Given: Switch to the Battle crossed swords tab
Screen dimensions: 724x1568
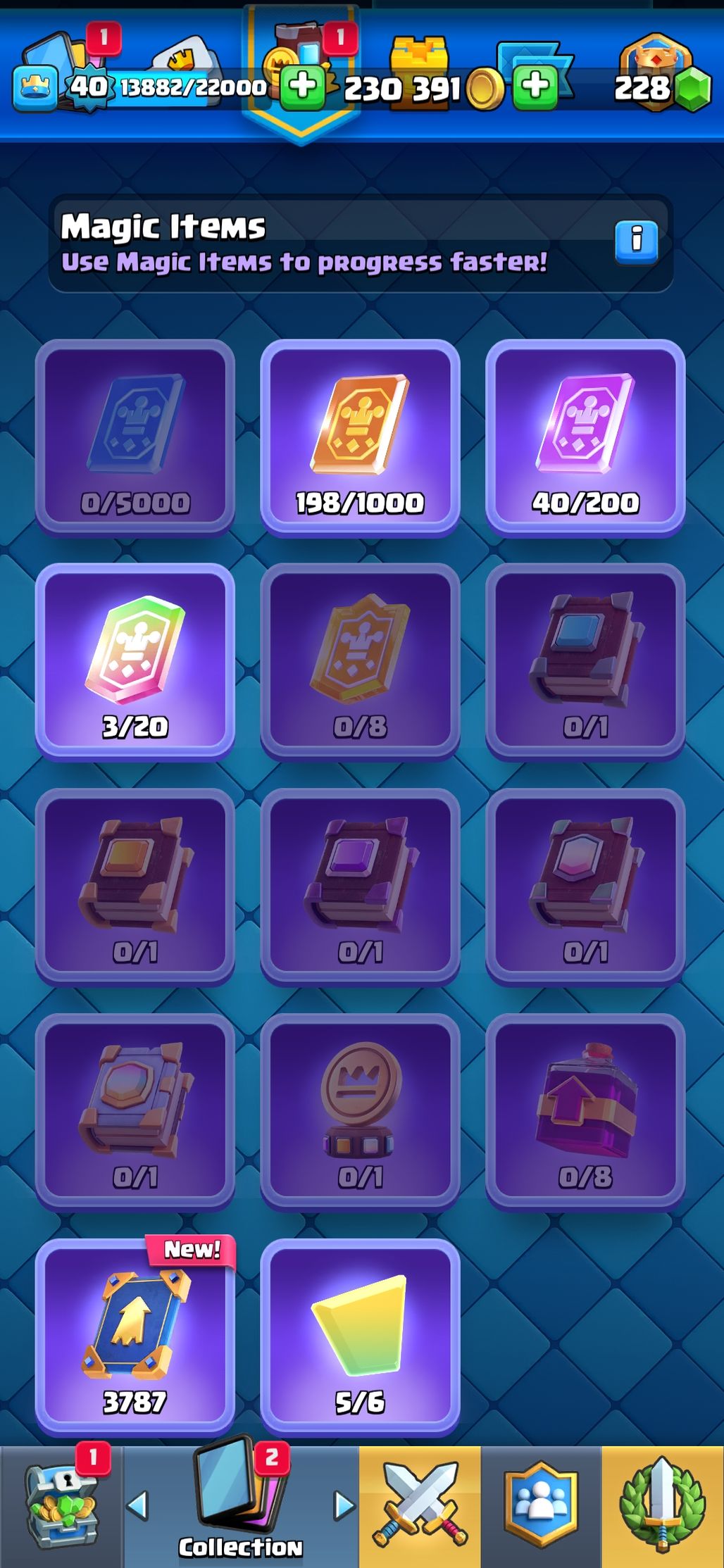Looking at the screenshot, I should coord(420,1507).
